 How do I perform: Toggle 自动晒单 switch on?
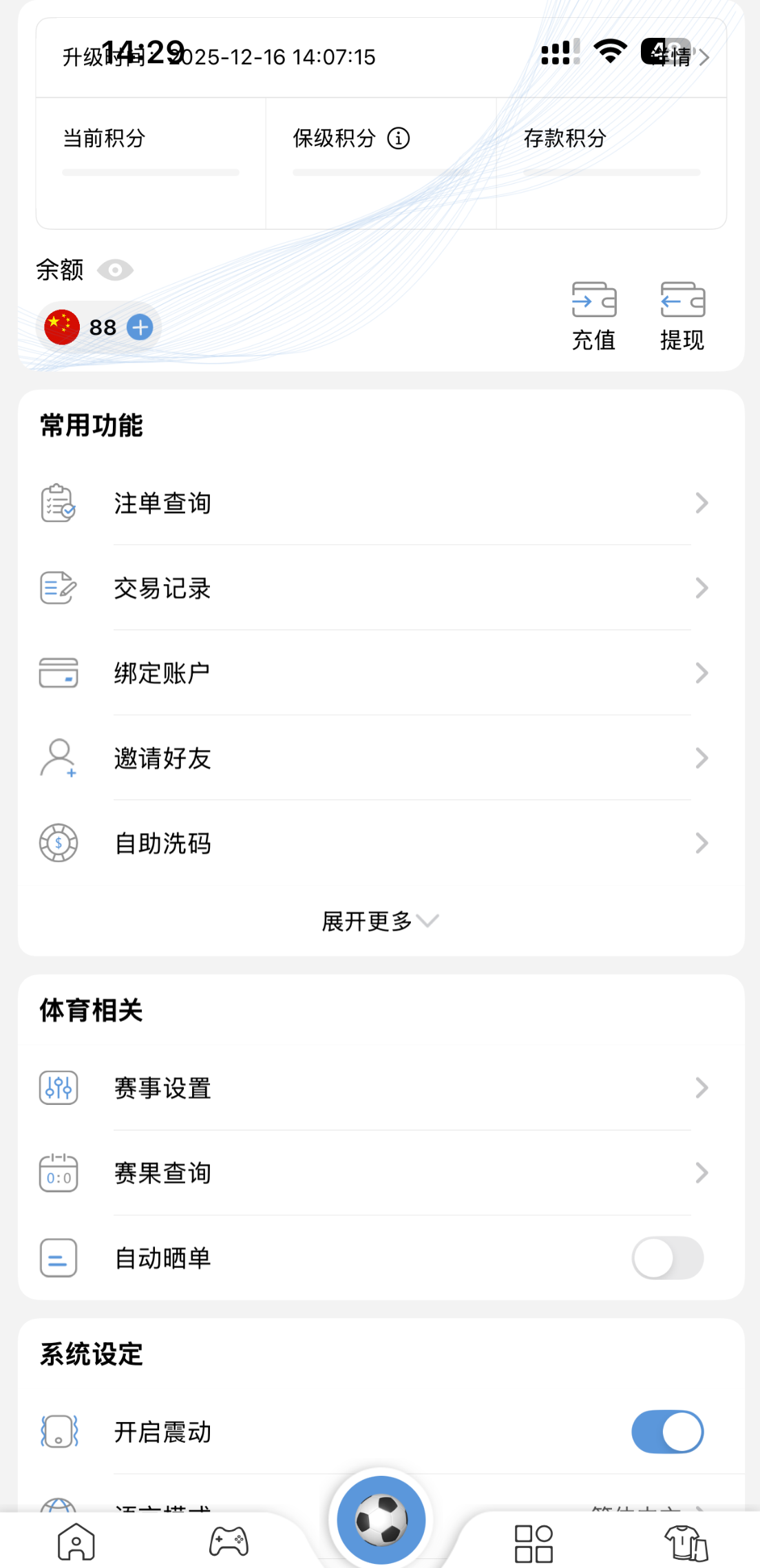666,1258
